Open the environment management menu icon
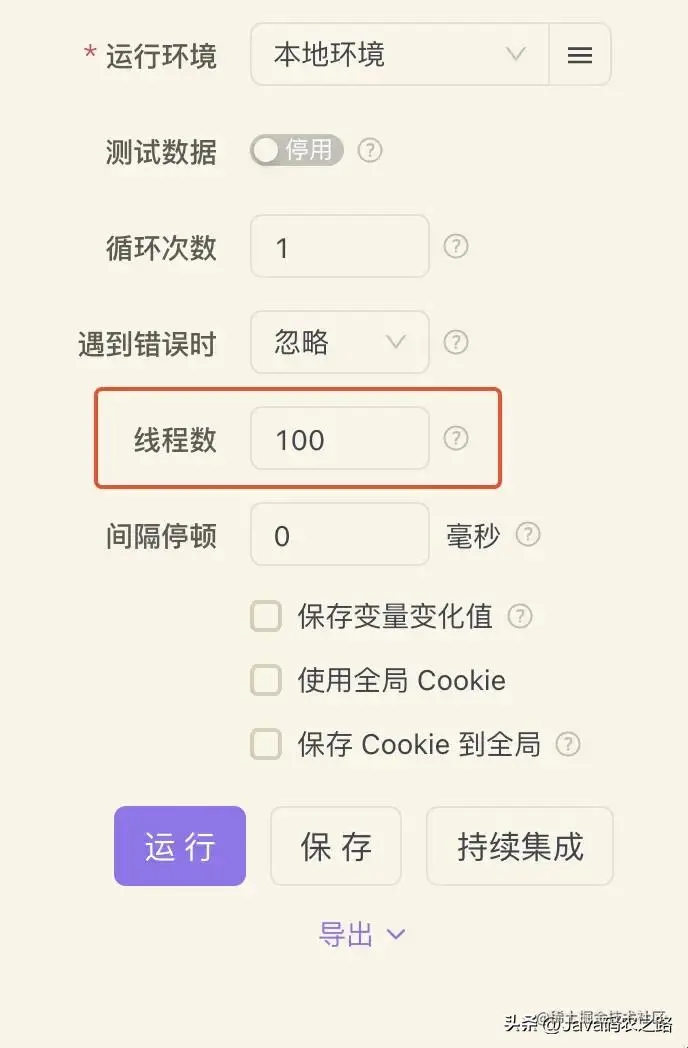 580,55
